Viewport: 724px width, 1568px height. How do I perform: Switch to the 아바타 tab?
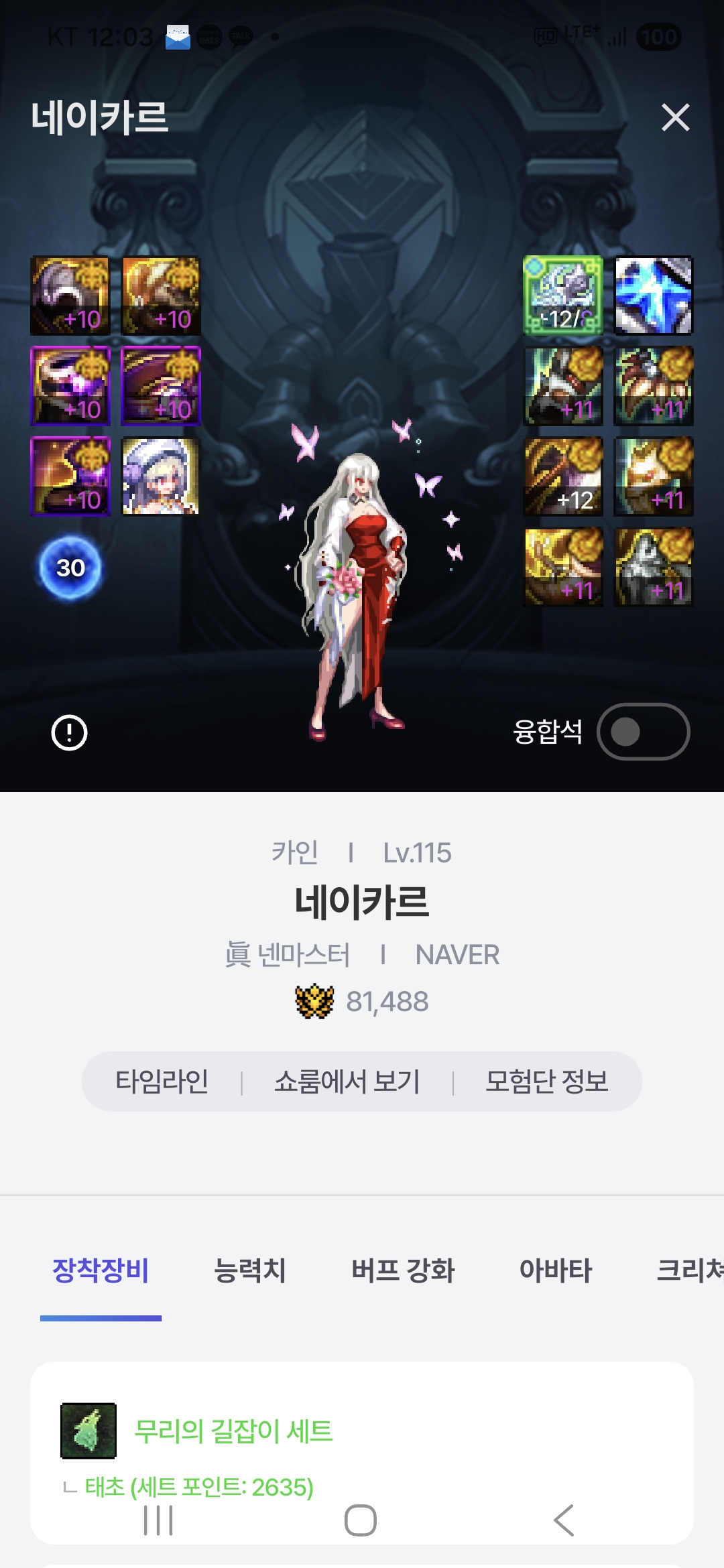(556, 1270)
